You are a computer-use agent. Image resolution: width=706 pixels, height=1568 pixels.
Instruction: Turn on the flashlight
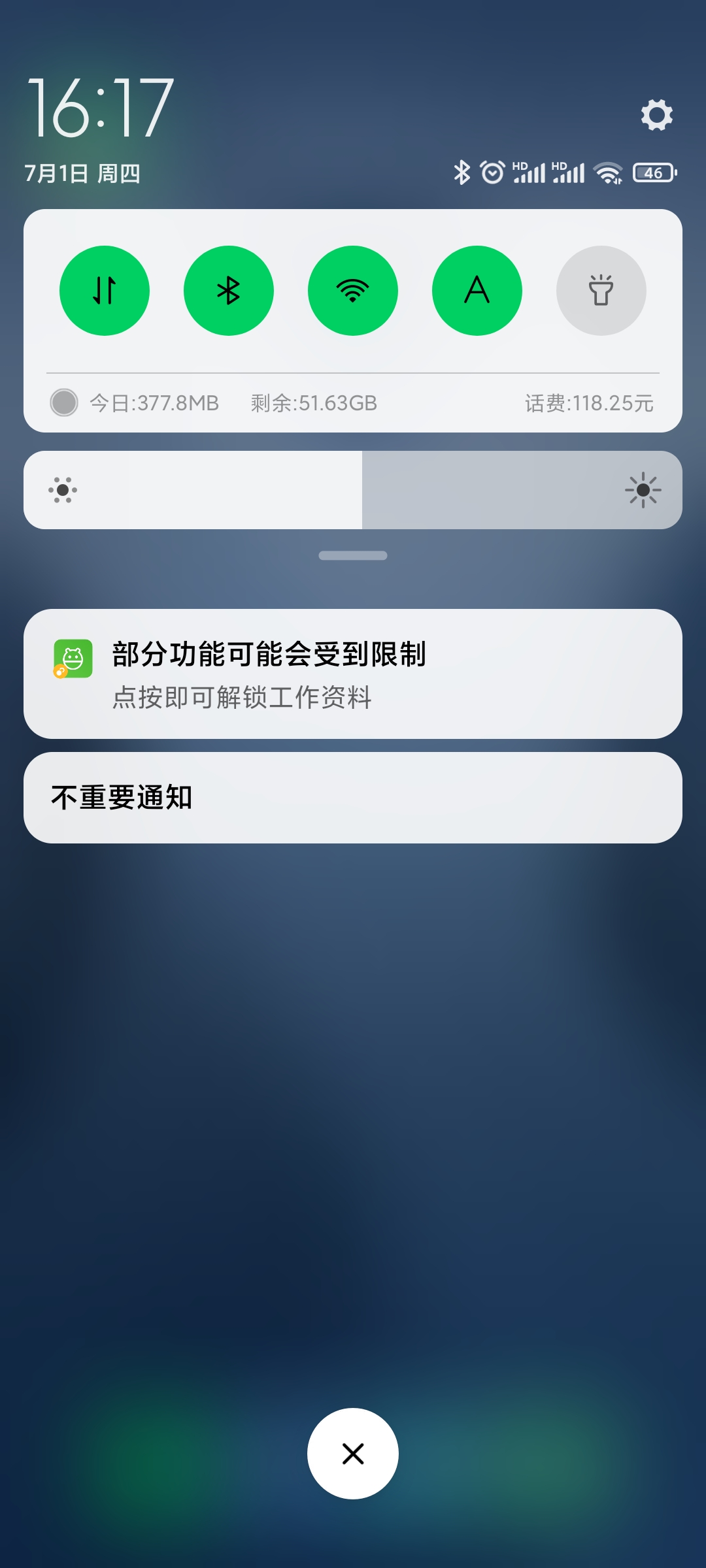(601, 291)
